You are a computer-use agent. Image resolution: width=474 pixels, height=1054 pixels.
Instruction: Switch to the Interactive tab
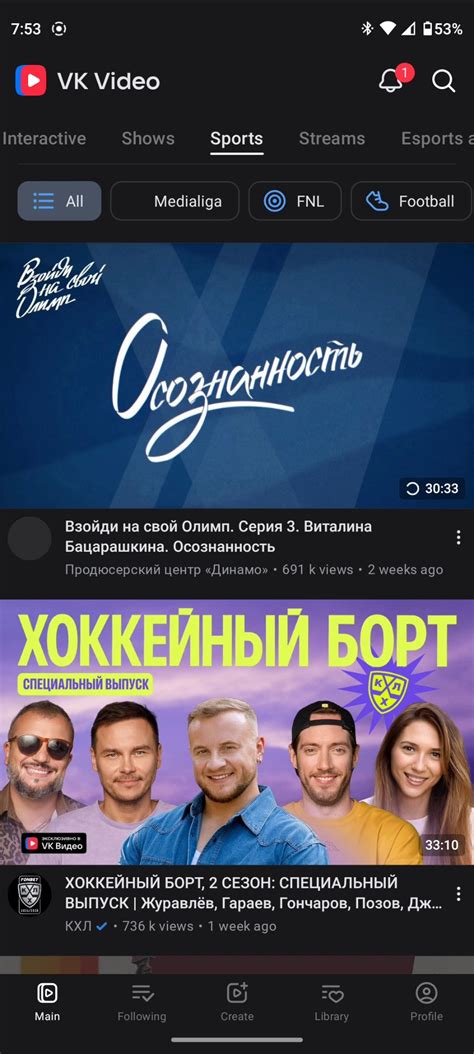pos(44,138)
